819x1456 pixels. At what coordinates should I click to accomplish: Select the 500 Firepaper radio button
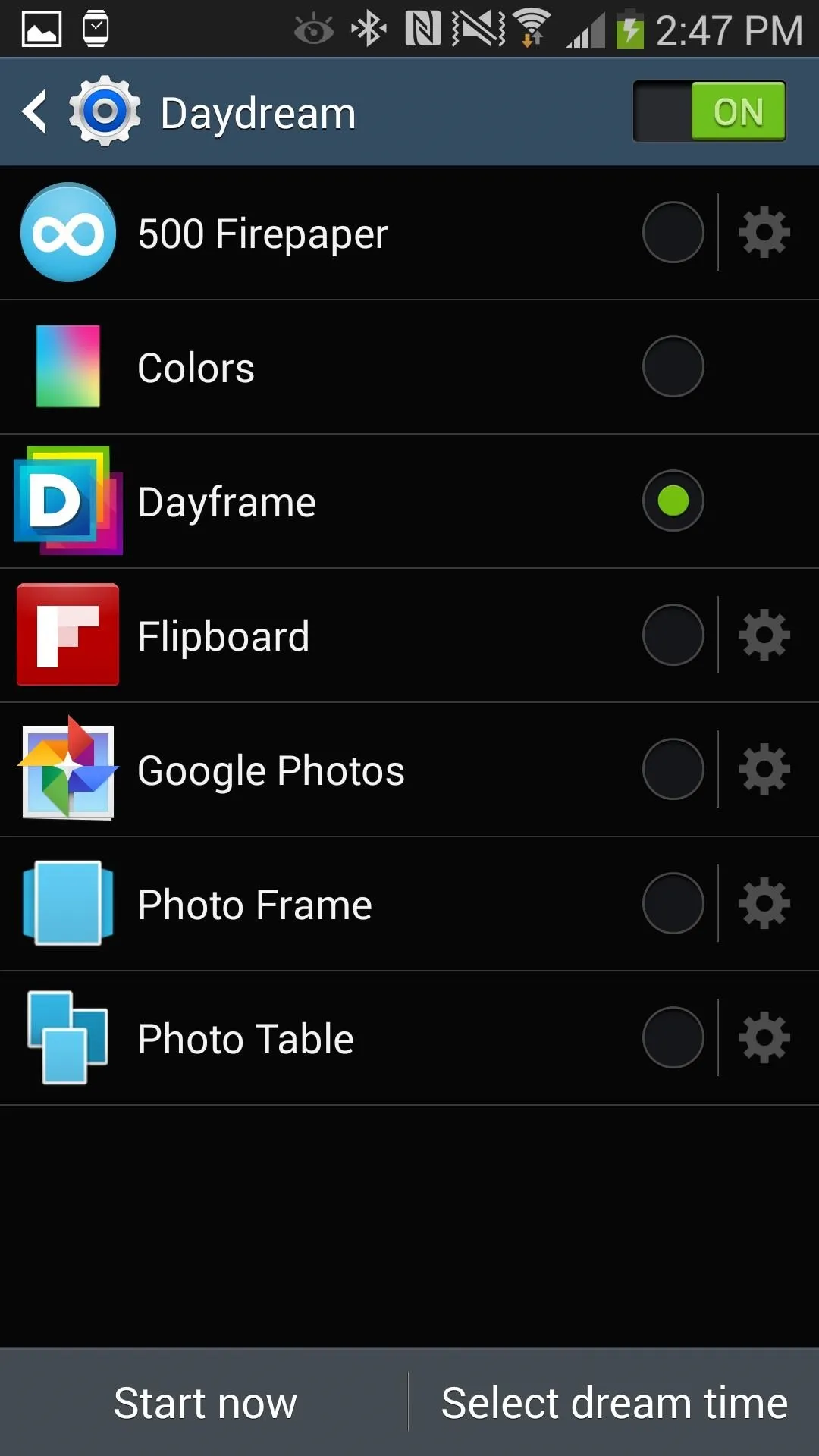[x=673, y=232]
